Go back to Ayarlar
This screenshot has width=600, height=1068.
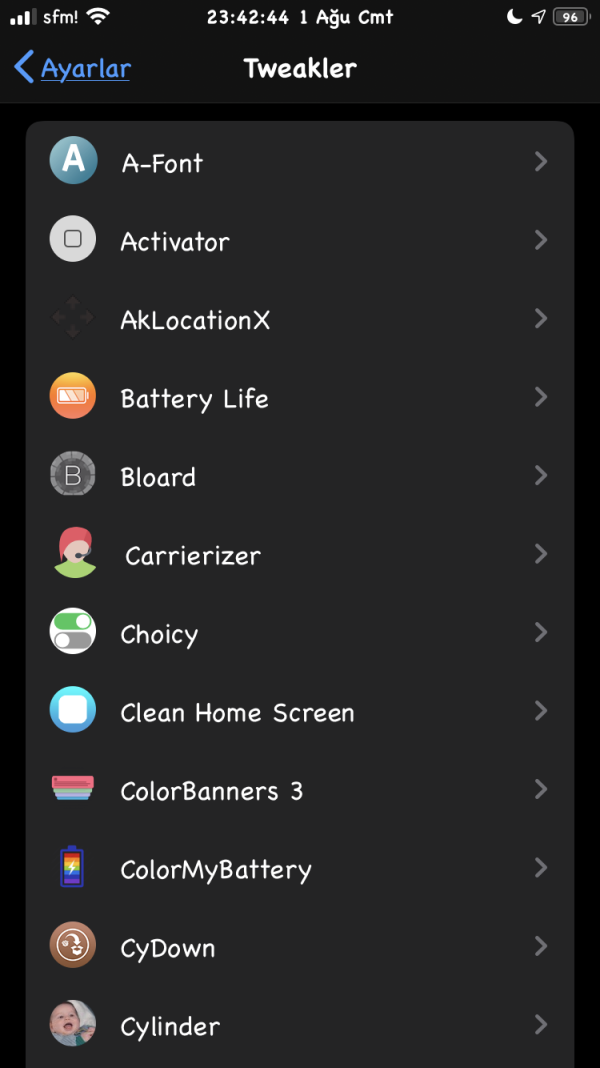click(72, 68)
